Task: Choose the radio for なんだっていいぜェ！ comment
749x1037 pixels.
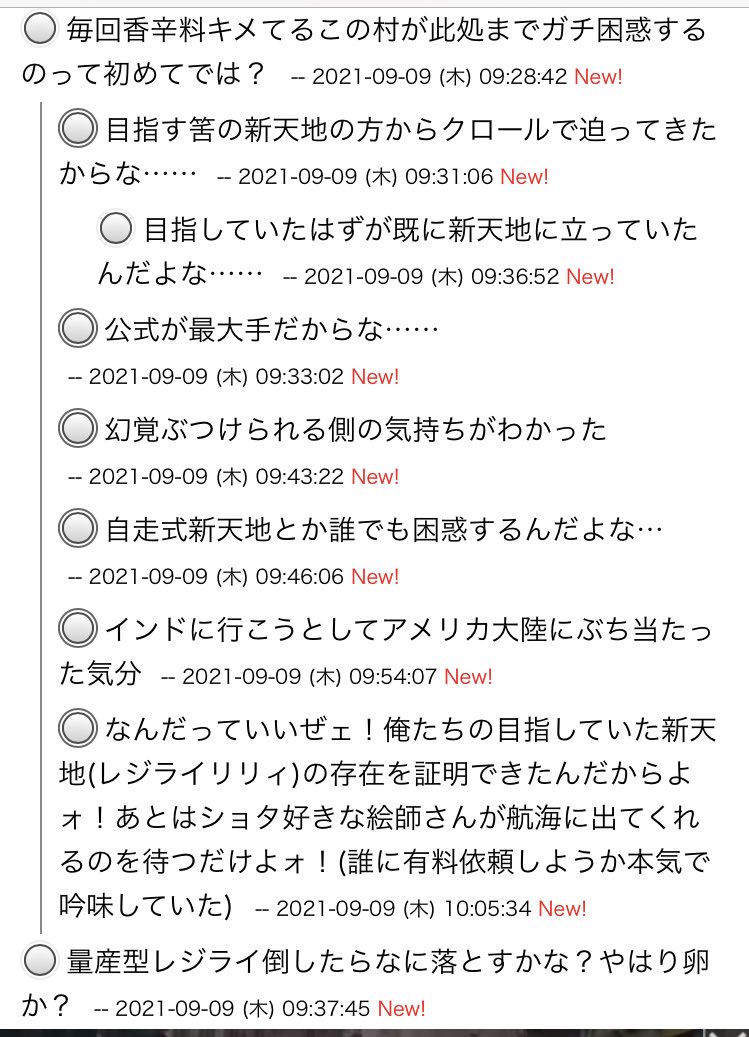Action: pyautogui.click(x=78, y=728)
